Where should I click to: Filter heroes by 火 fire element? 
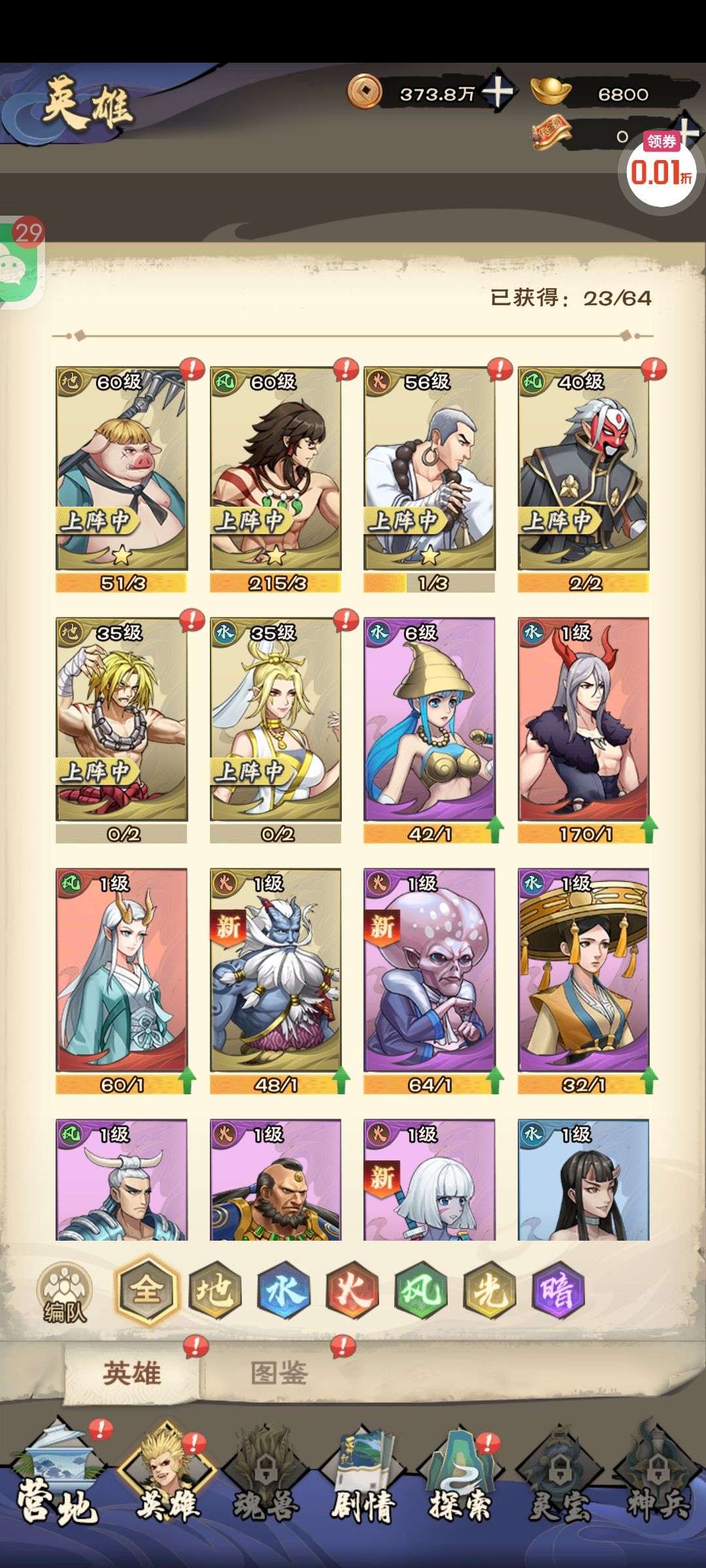[352, 1291]
